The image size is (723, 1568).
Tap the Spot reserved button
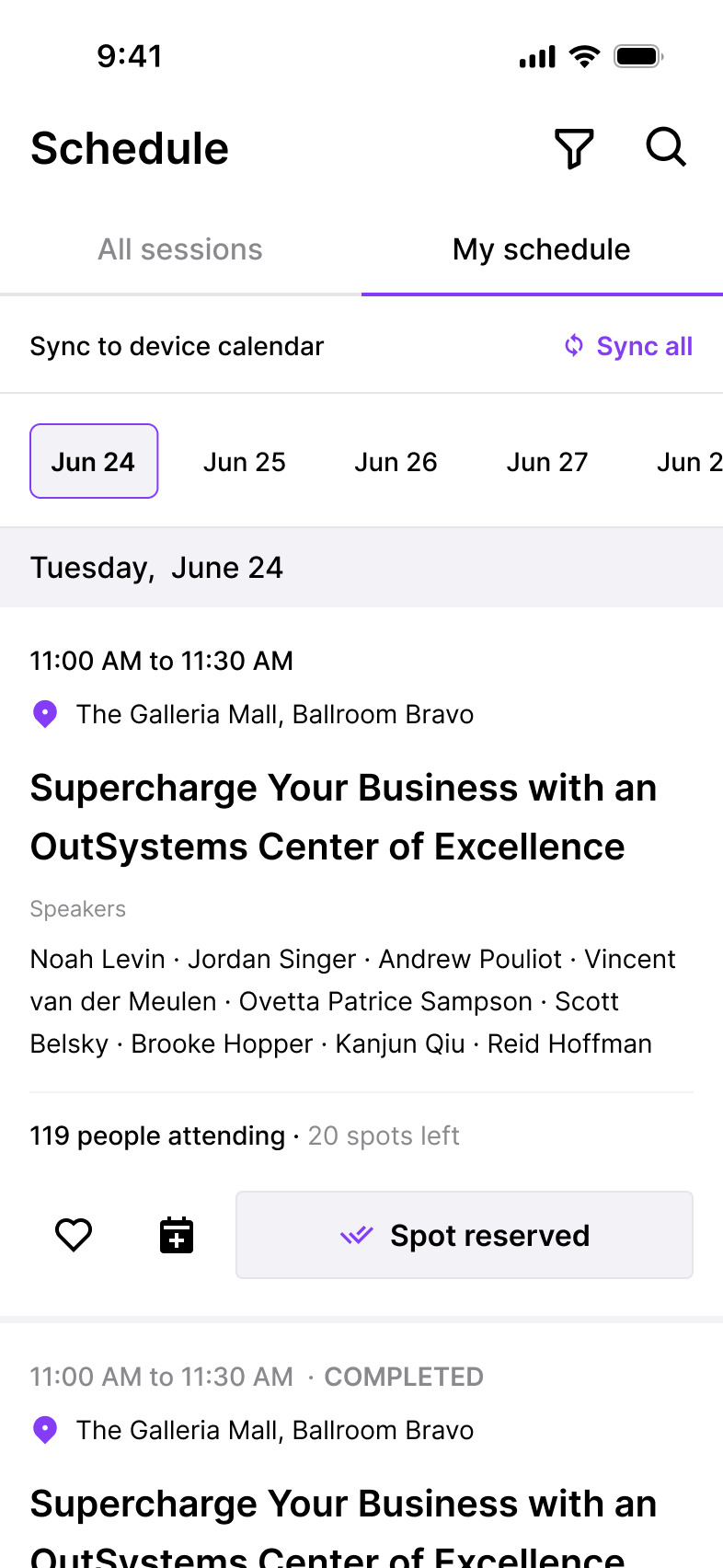[464, 1235]
